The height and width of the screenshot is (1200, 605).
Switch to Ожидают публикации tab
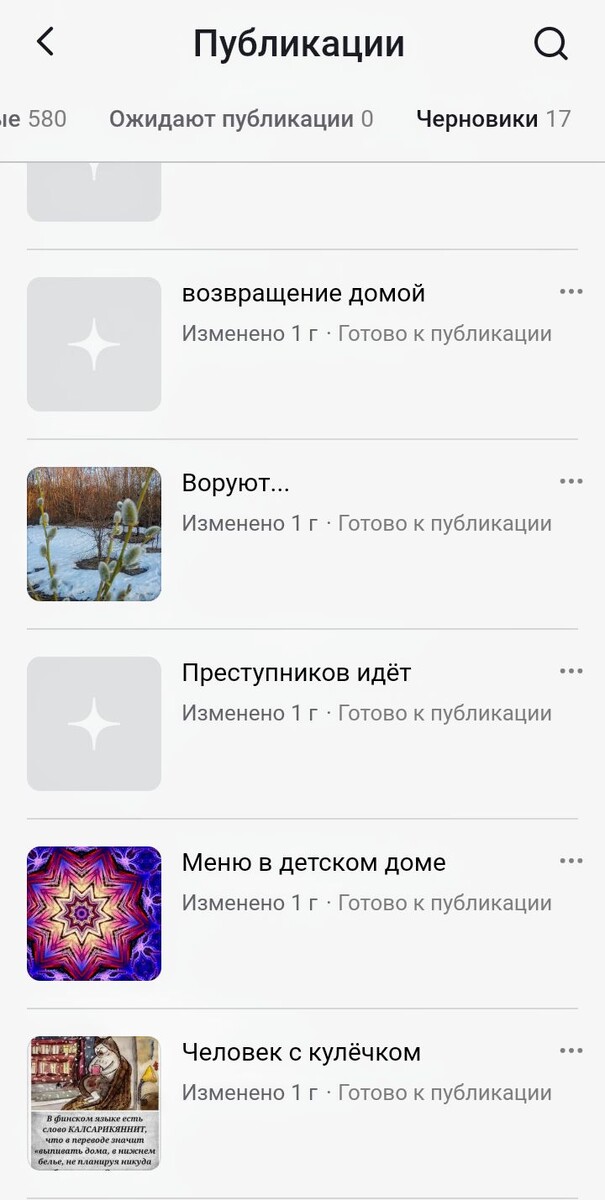(x=240, y=120)
